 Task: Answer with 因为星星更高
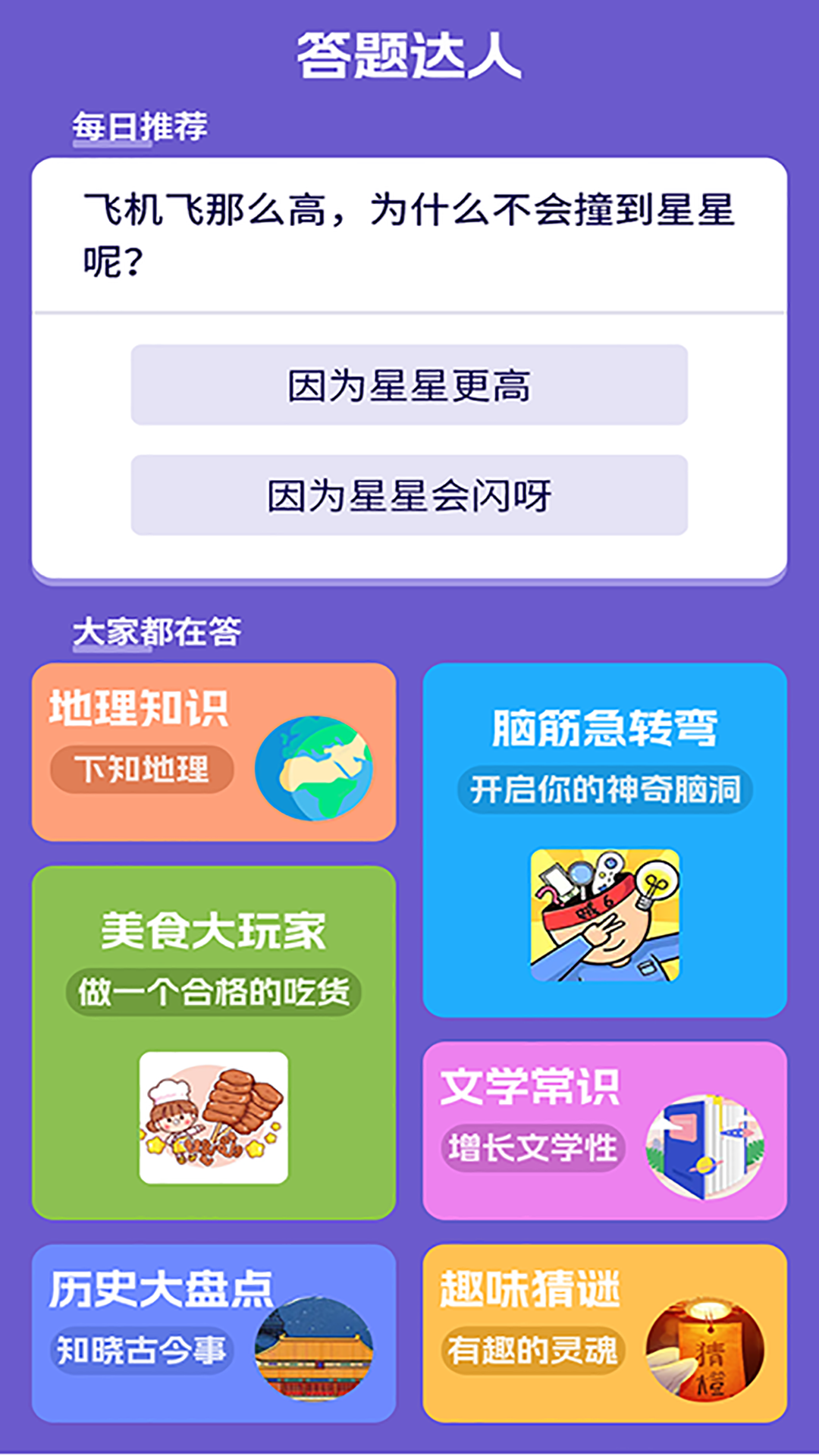(x=409, y=384)
